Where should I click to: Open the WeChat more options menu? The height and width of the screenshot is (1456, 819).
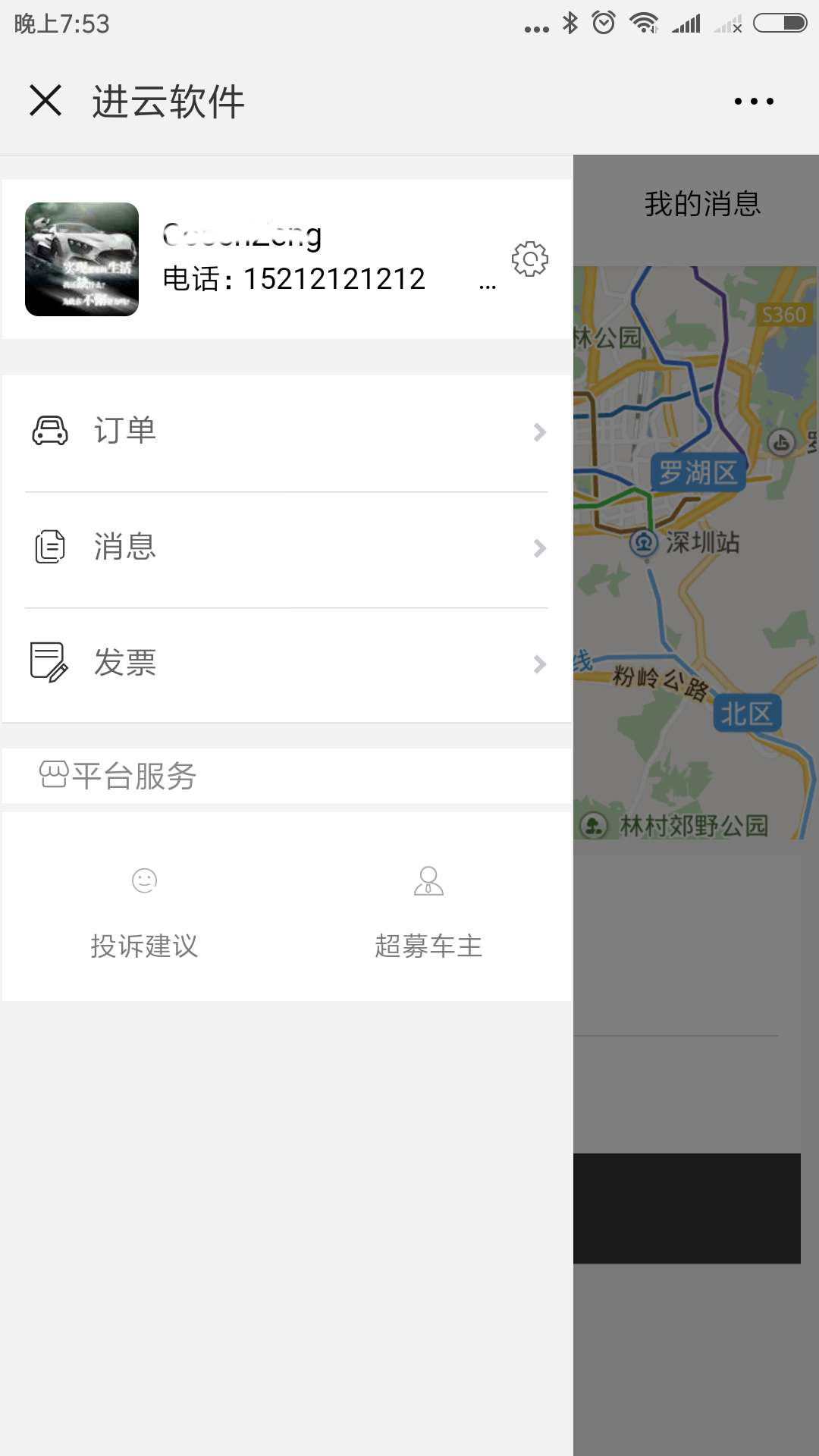point(754,99)
